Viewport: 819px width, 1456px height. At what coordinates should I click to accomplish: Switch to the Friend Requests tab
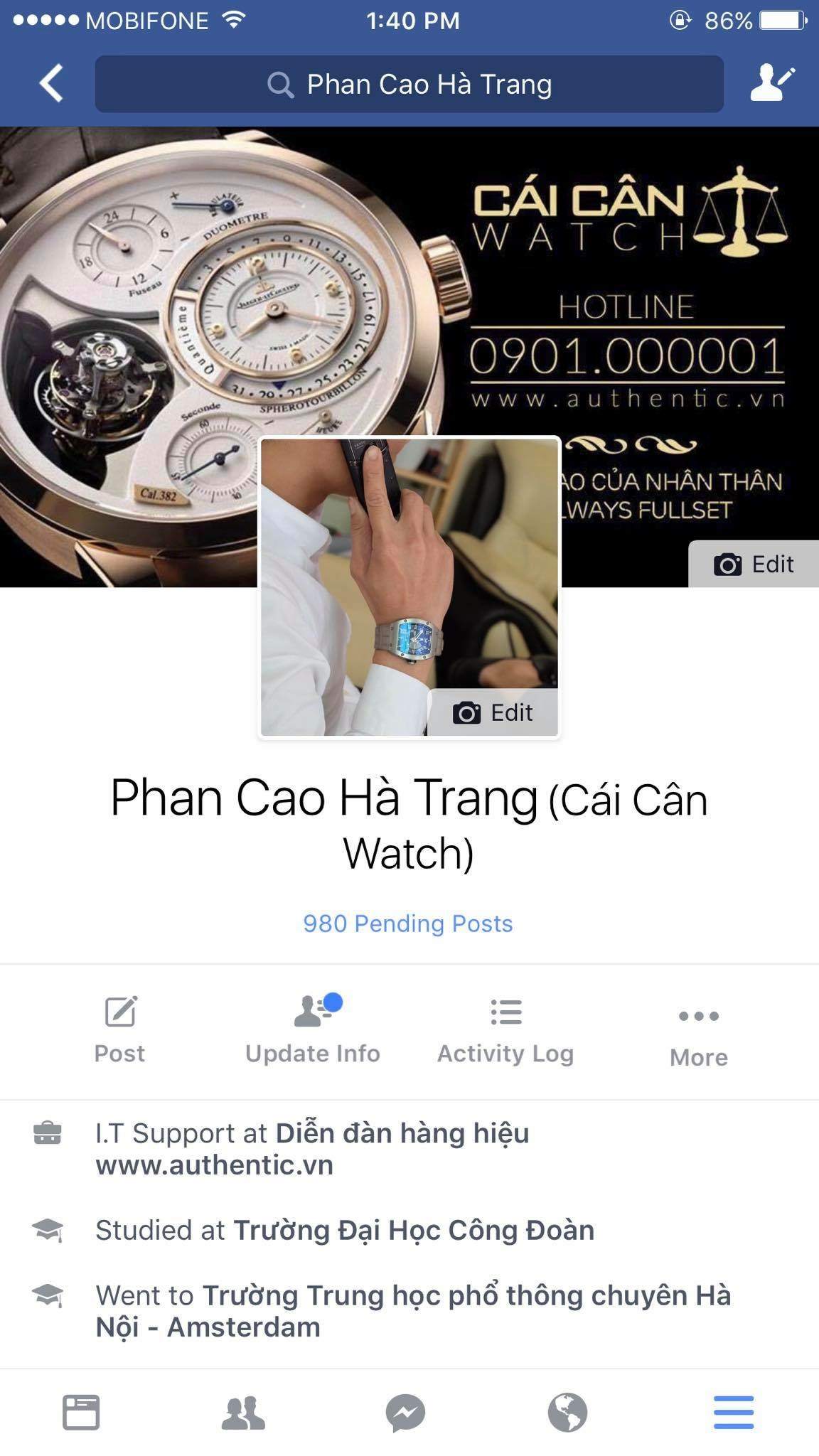[244, 1412]
